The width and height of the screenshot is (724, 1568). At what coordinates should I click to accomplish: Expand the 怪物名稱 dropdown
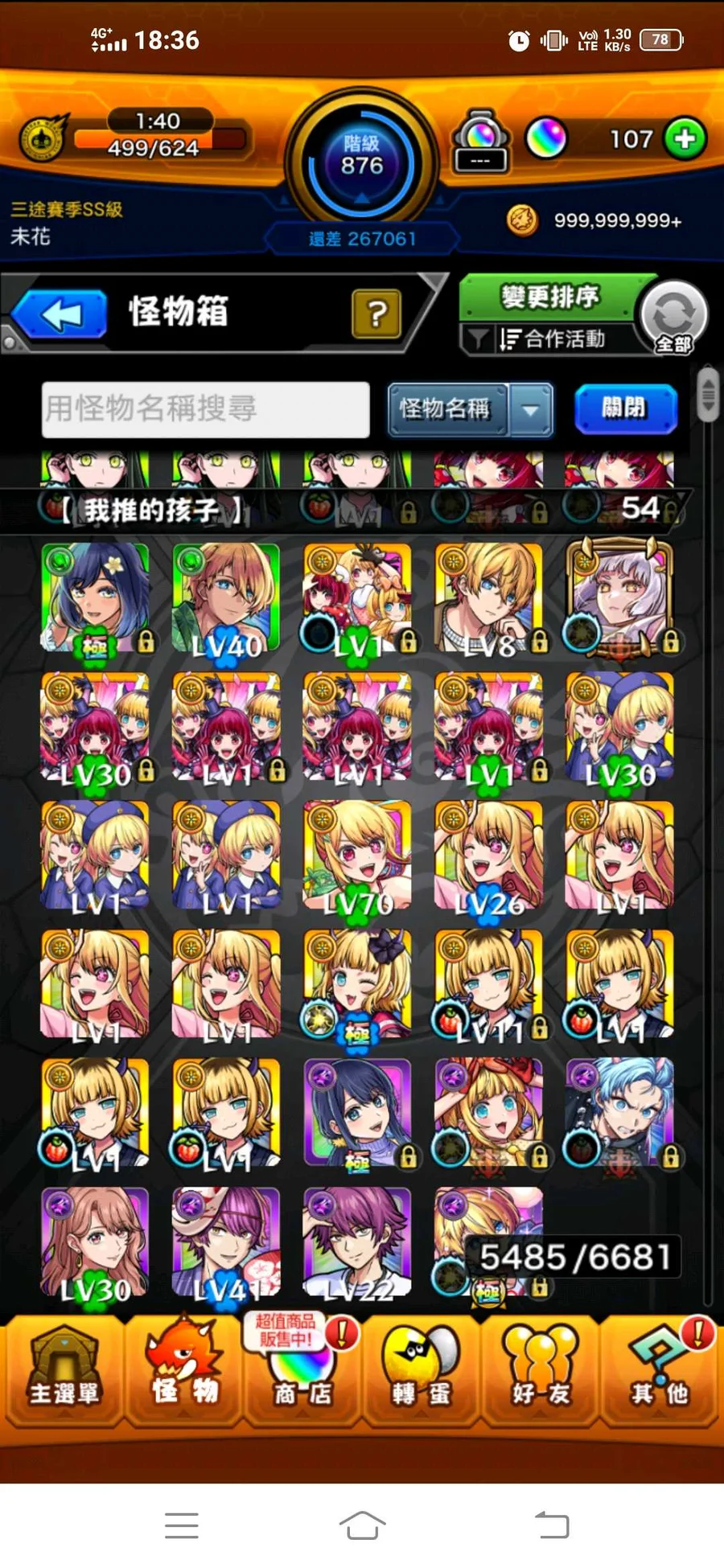coord(529,410)
